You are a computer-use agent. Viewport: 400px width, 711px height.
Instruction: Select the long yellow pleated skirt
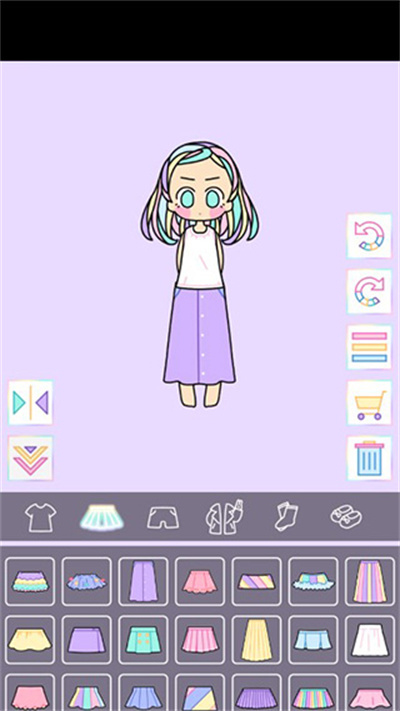click(x=257, y=640)
